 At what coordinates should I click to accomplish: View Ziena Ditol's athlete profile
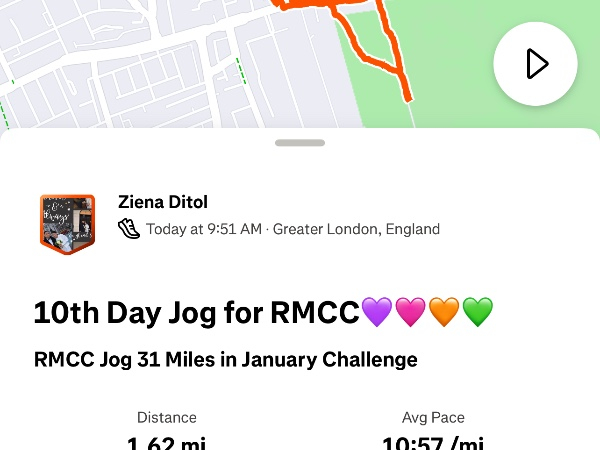point(164,203)
